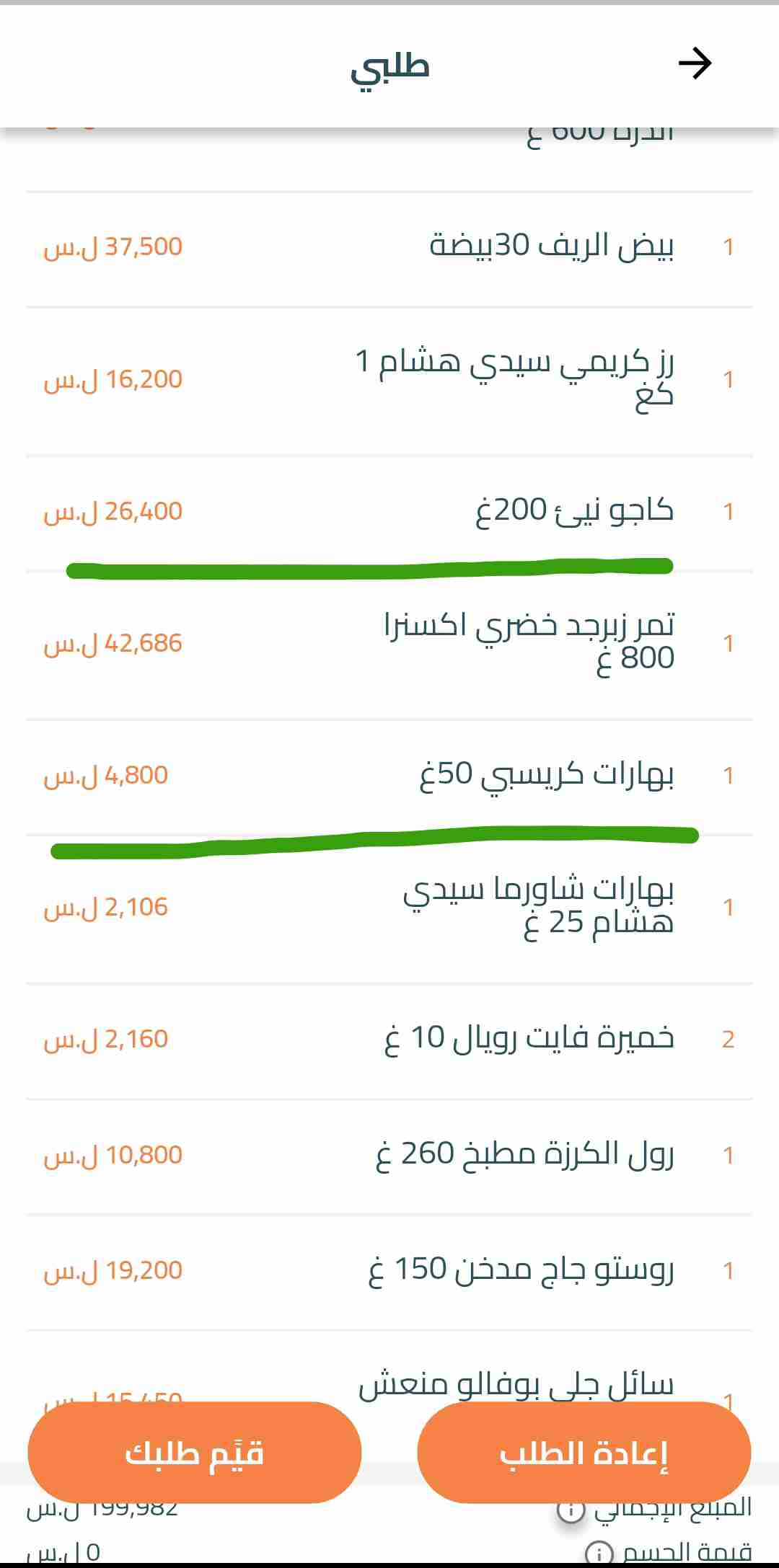
Task: Go back using the top arrow
Action: pyautogui.click(x=695, y=63)
